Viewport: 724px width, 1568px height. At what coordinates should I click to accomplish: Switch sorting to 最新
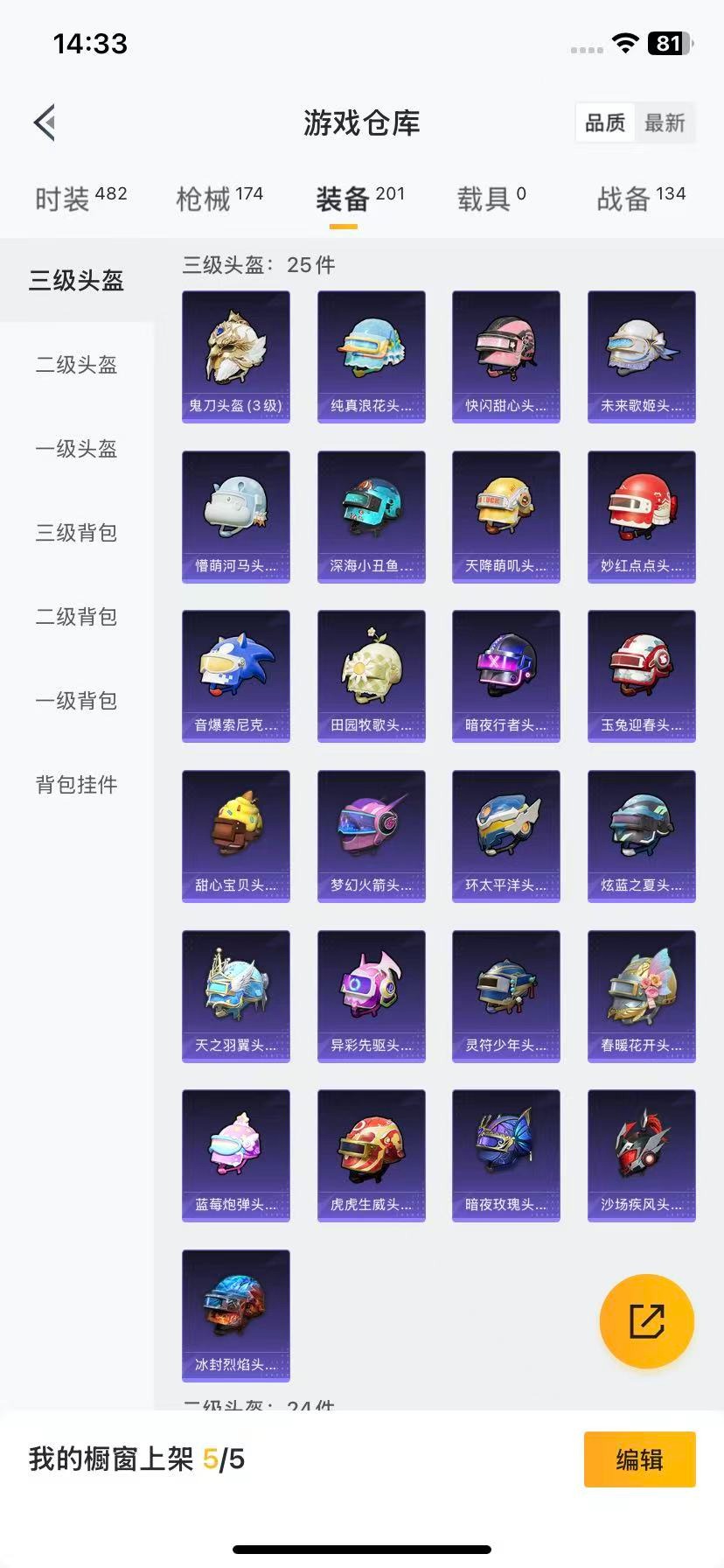click(665, 123)
